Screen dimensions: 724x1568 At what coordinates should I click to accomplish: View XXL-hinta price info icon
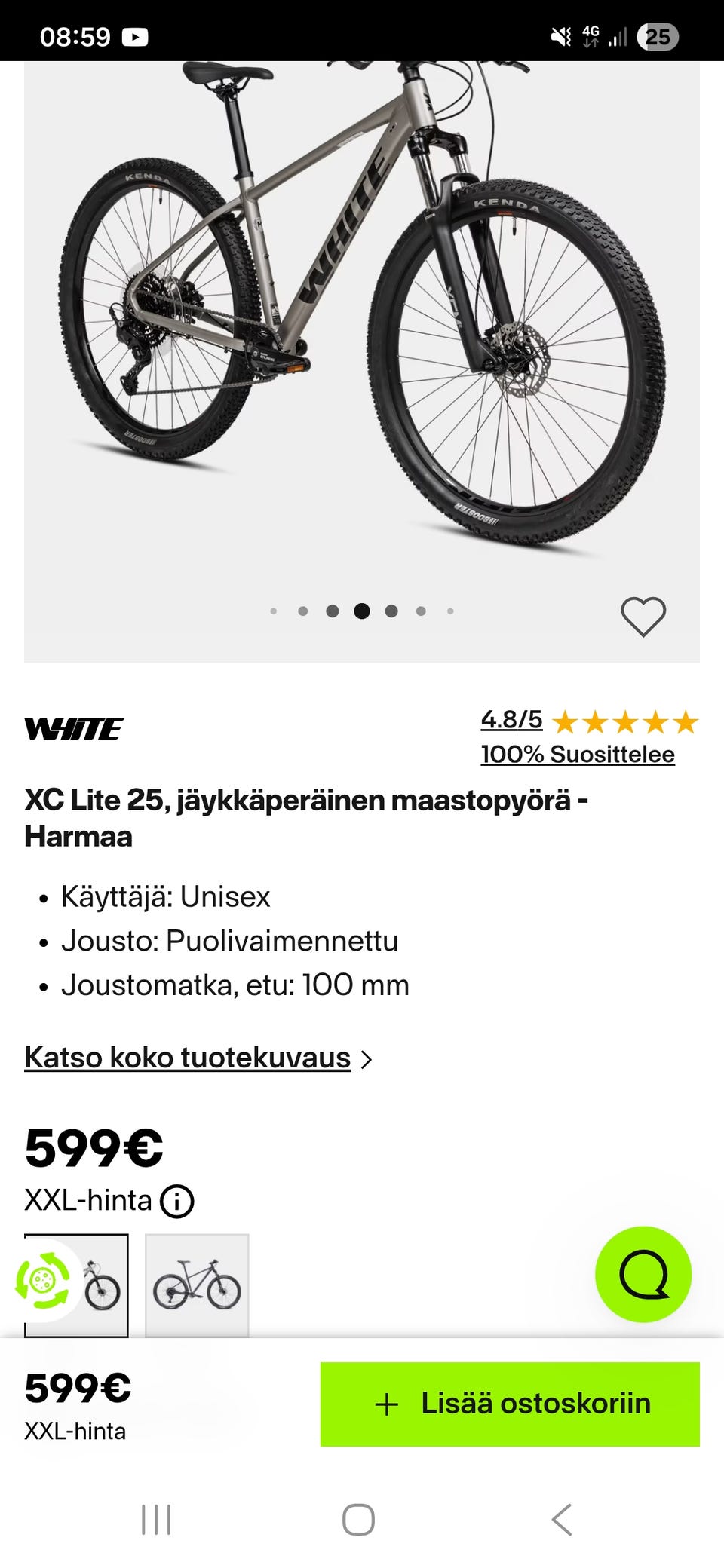coord(176,1200)
